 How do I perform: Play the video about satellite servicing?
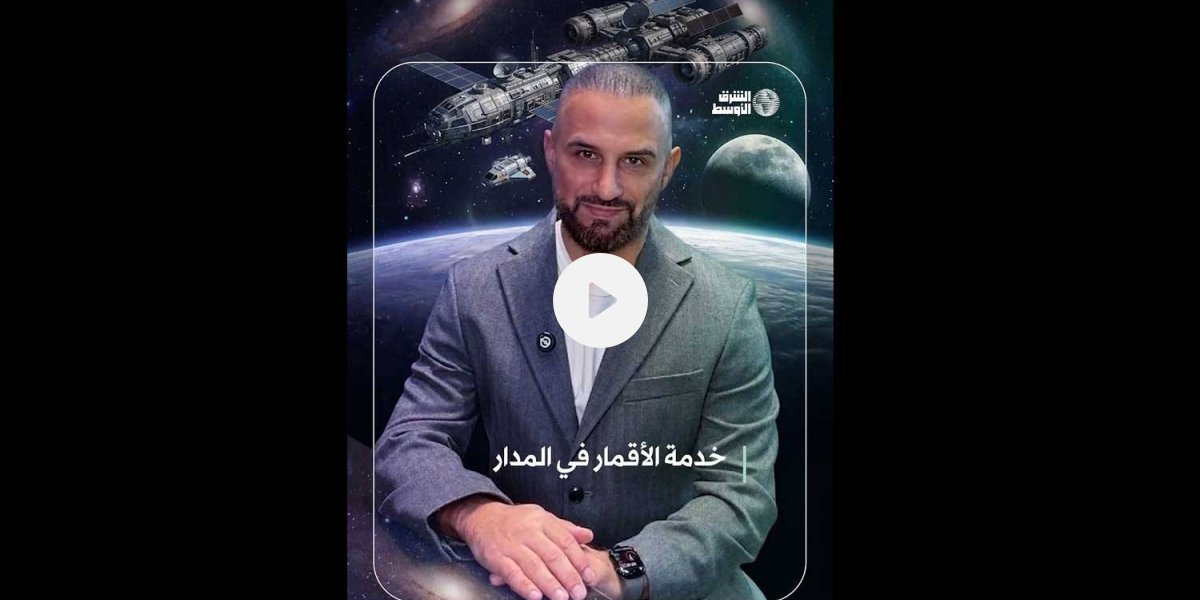600,300
